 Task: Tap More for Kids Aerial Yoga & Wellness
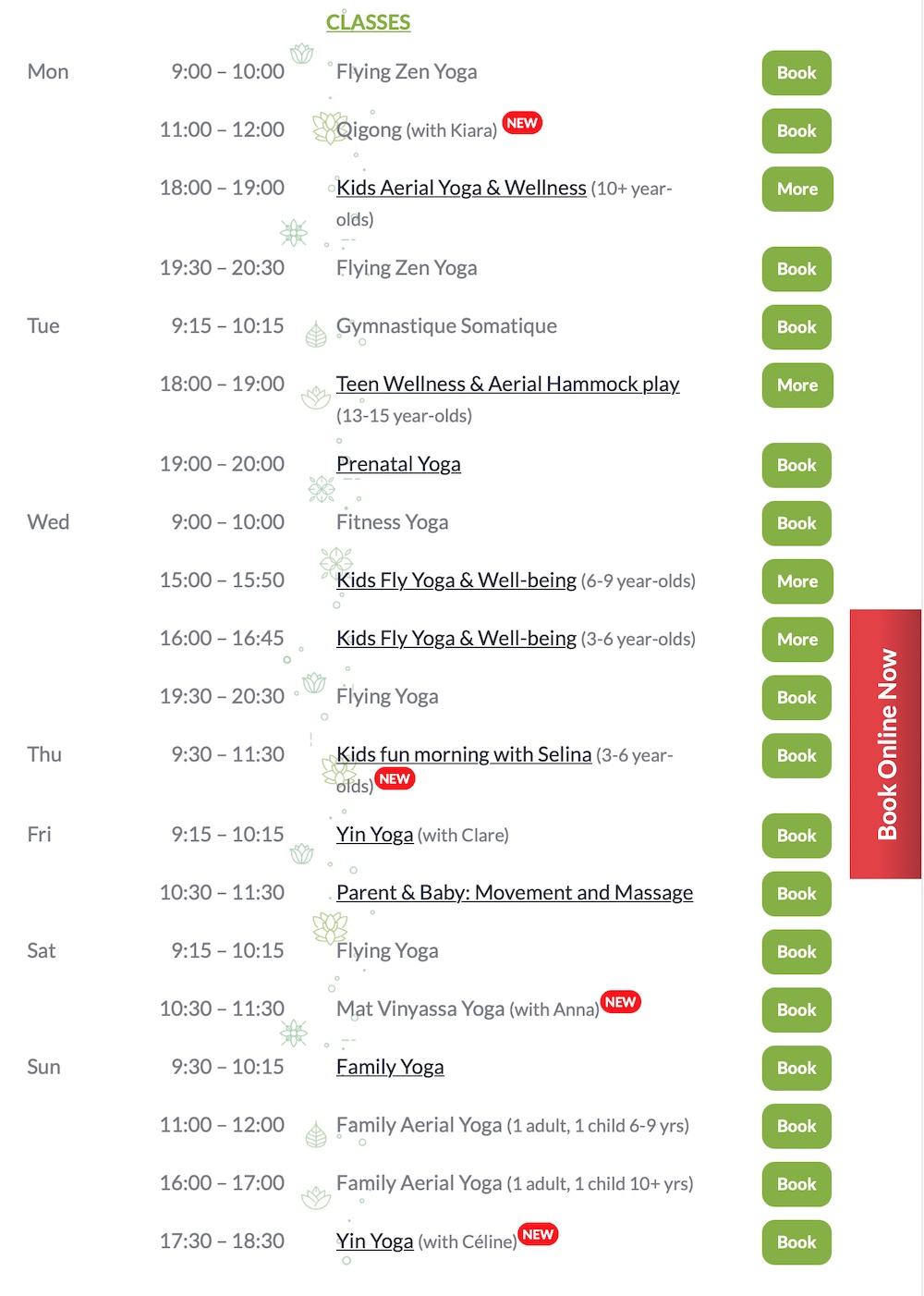796,190
